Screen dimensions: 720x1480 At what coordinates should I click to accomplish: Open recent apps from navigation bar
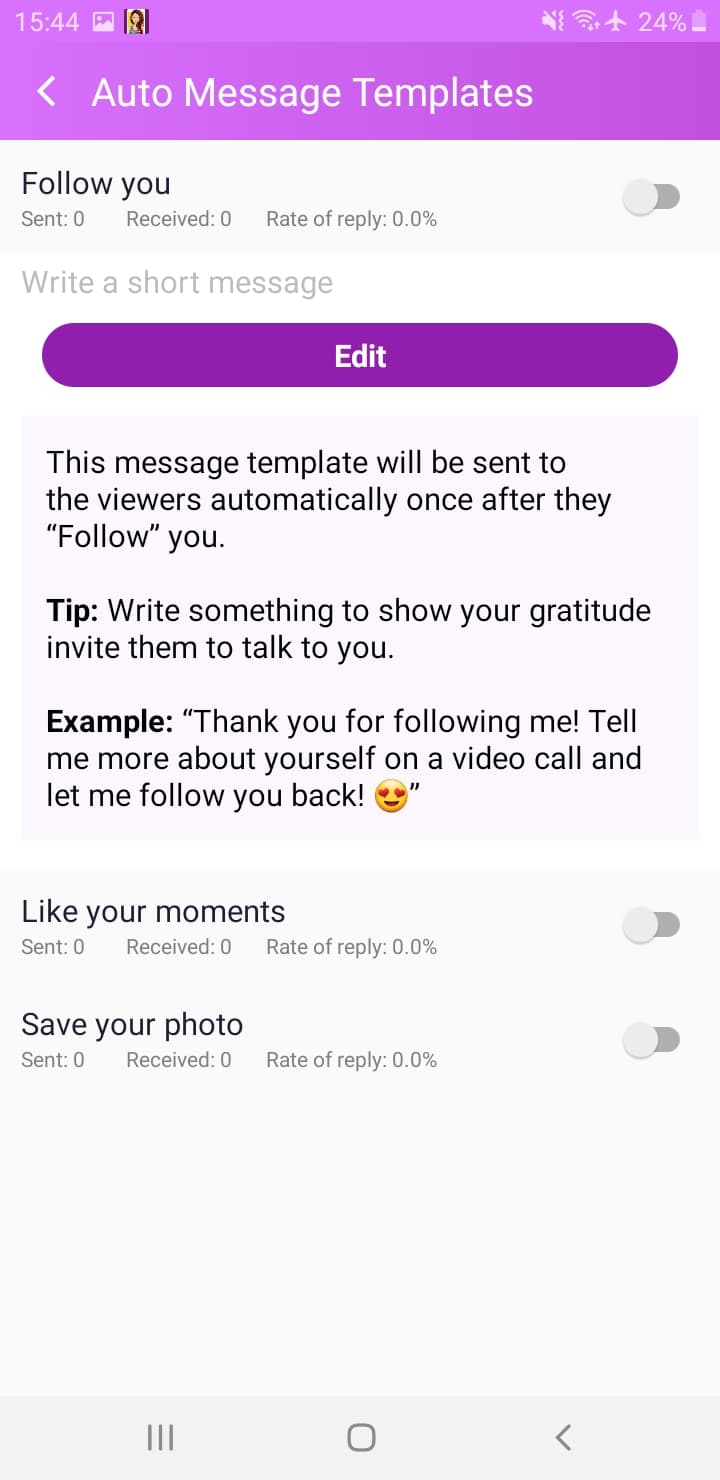point(160,1438)
